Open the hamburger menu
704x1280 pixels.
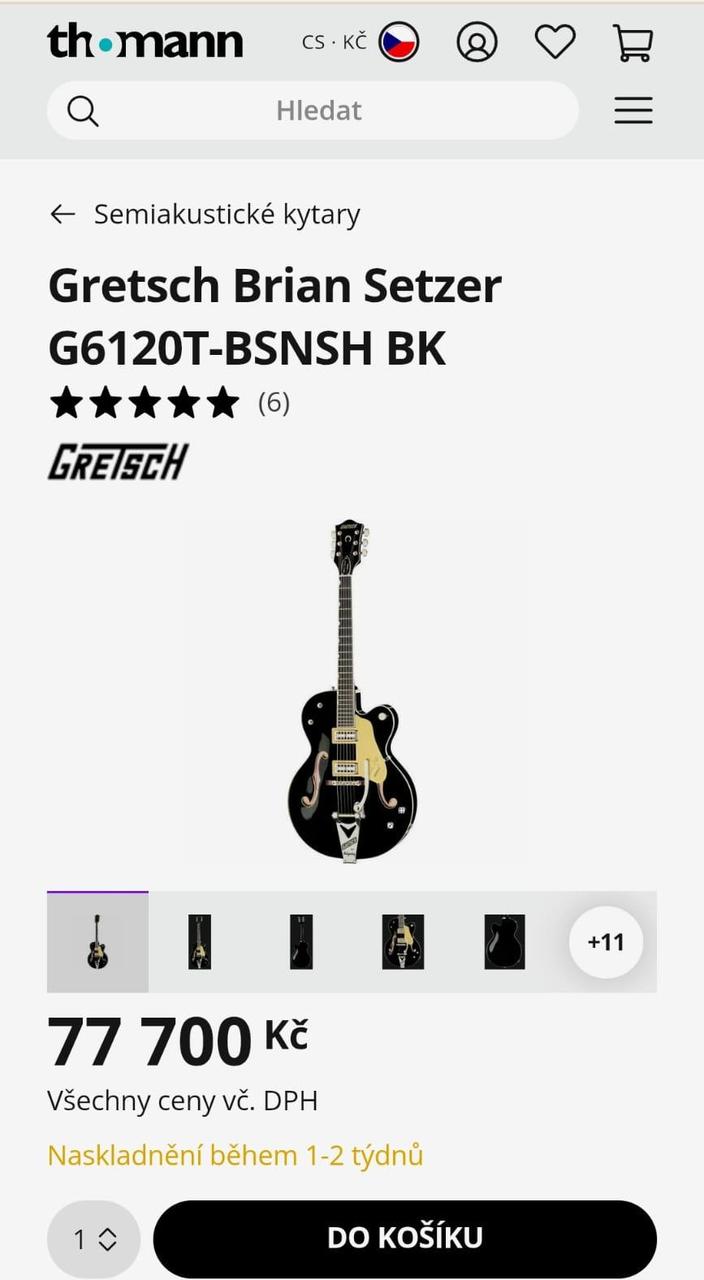633,110
